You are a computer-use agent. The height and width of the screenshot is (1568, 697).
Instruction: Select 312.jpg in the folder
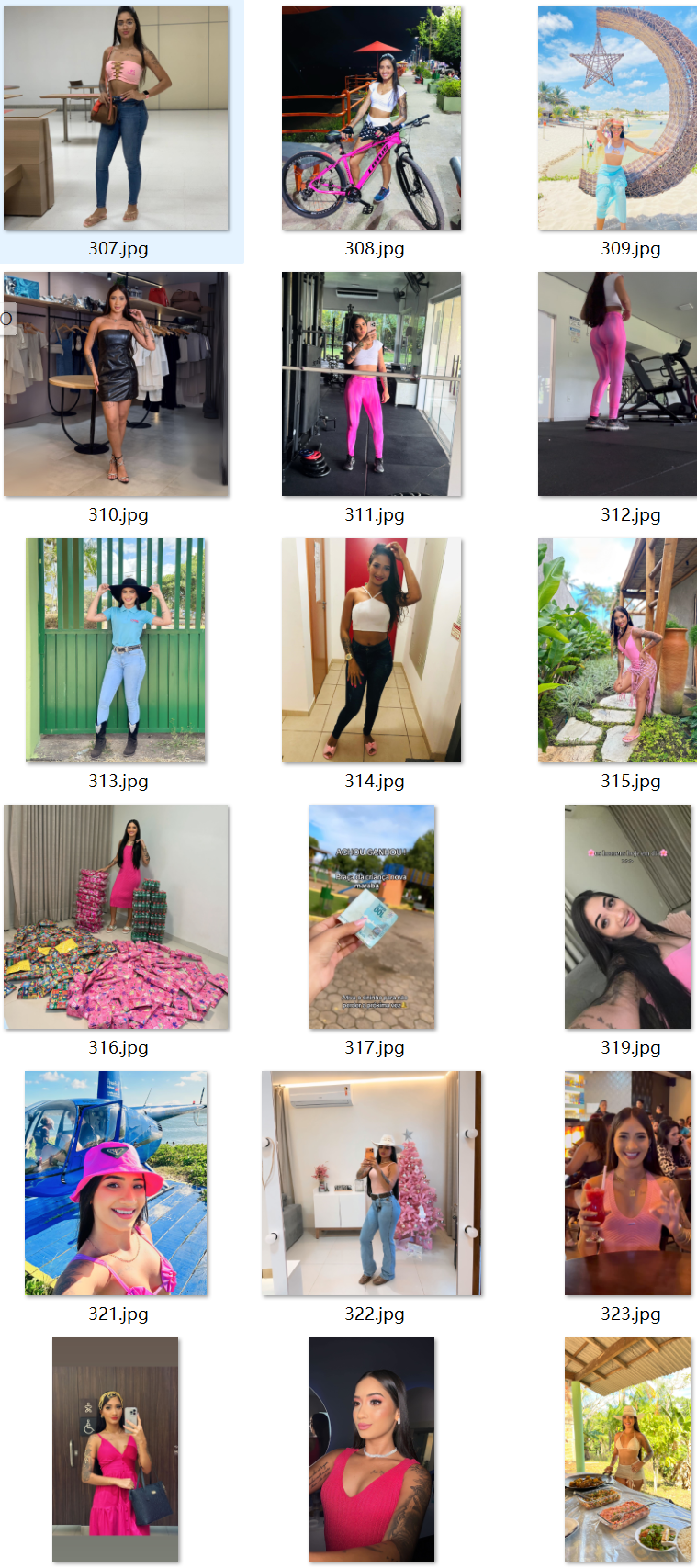(617, 384)
